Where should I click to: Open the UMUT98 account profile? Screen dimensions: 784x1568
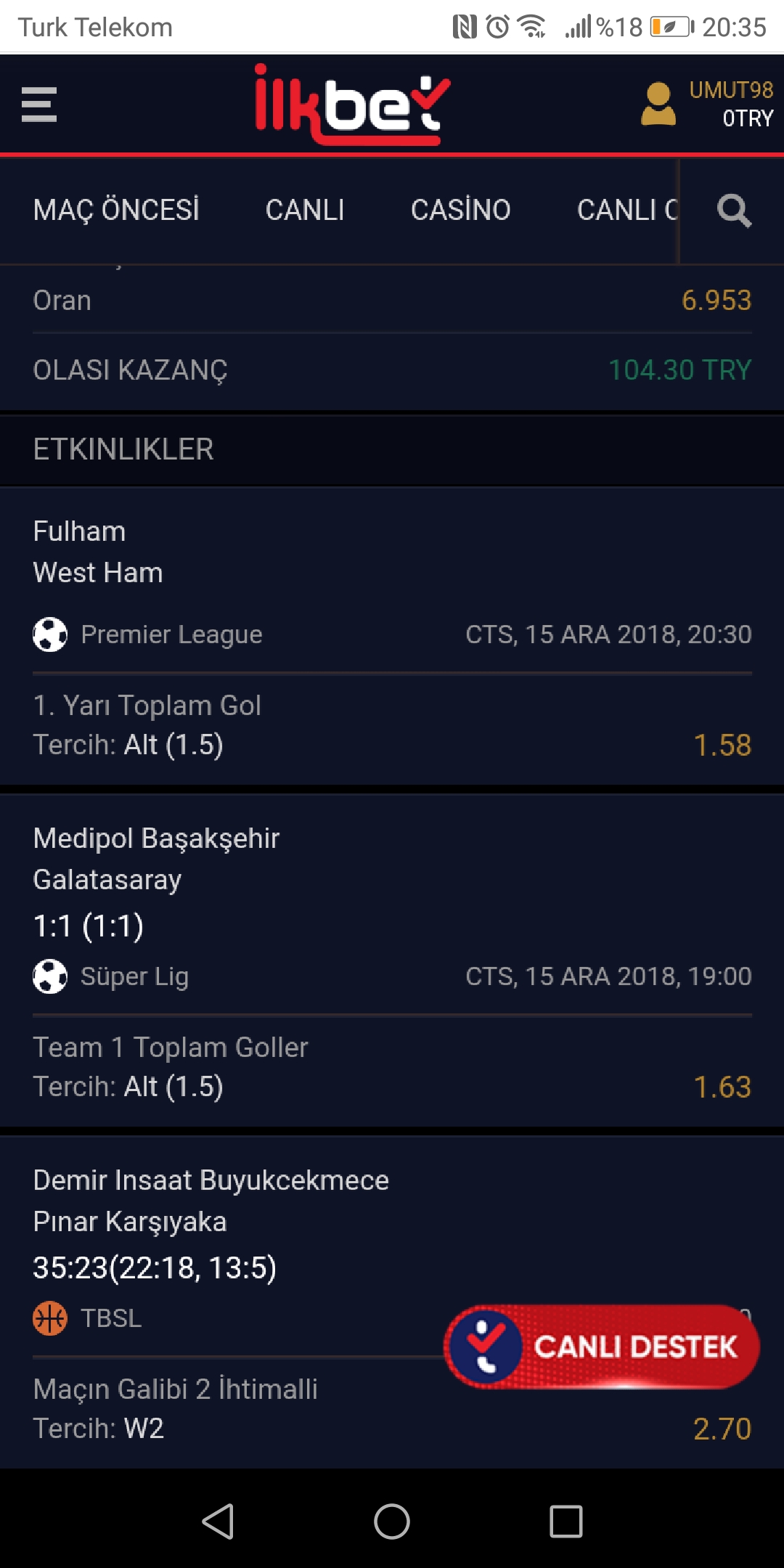pyautogui.click(x=707, y=104)
